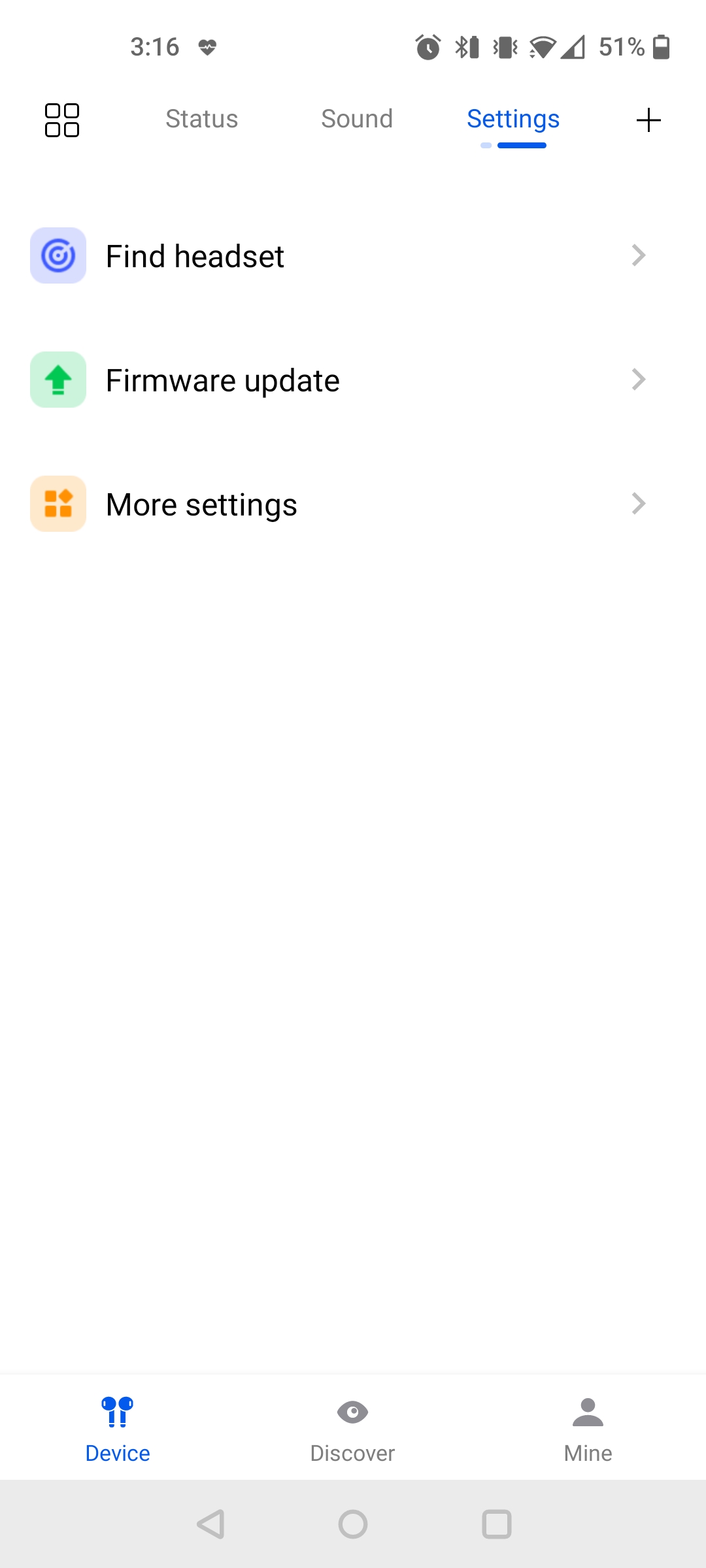Switch to the Mine tab

[588, 1428]
